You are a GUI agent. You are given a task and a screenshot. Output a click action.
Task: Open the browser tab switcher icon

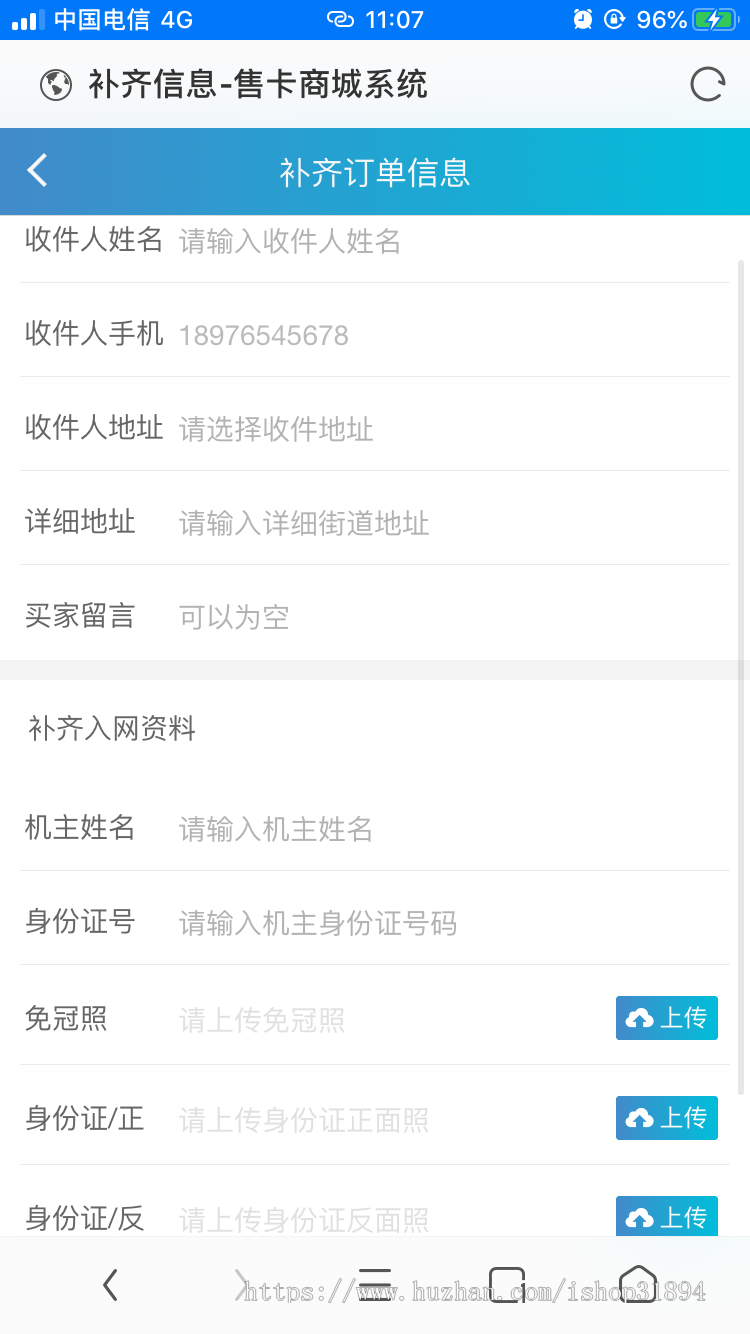[x=506, y=1285]
